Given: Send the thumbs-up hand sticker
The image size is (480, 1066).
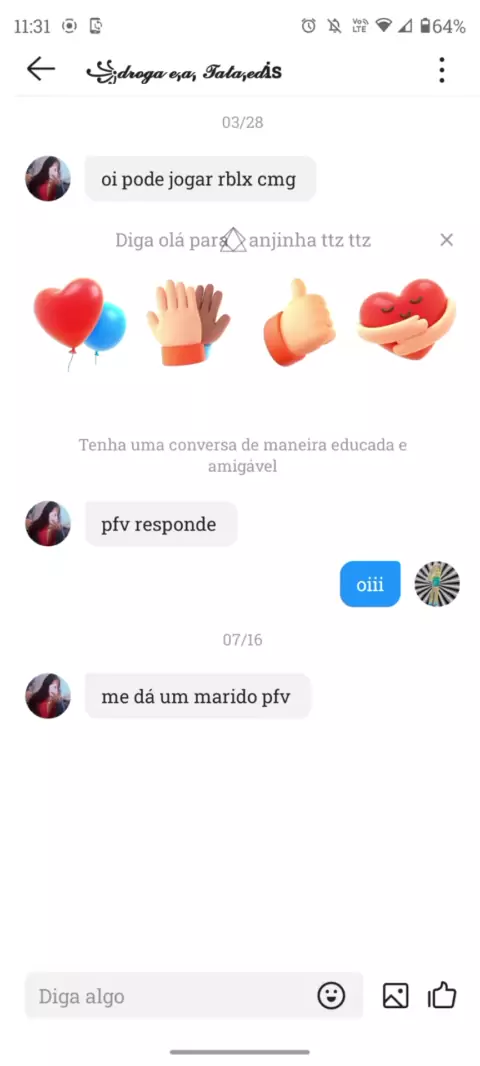Looking at the screenshot, I should (x=298, y=323).
